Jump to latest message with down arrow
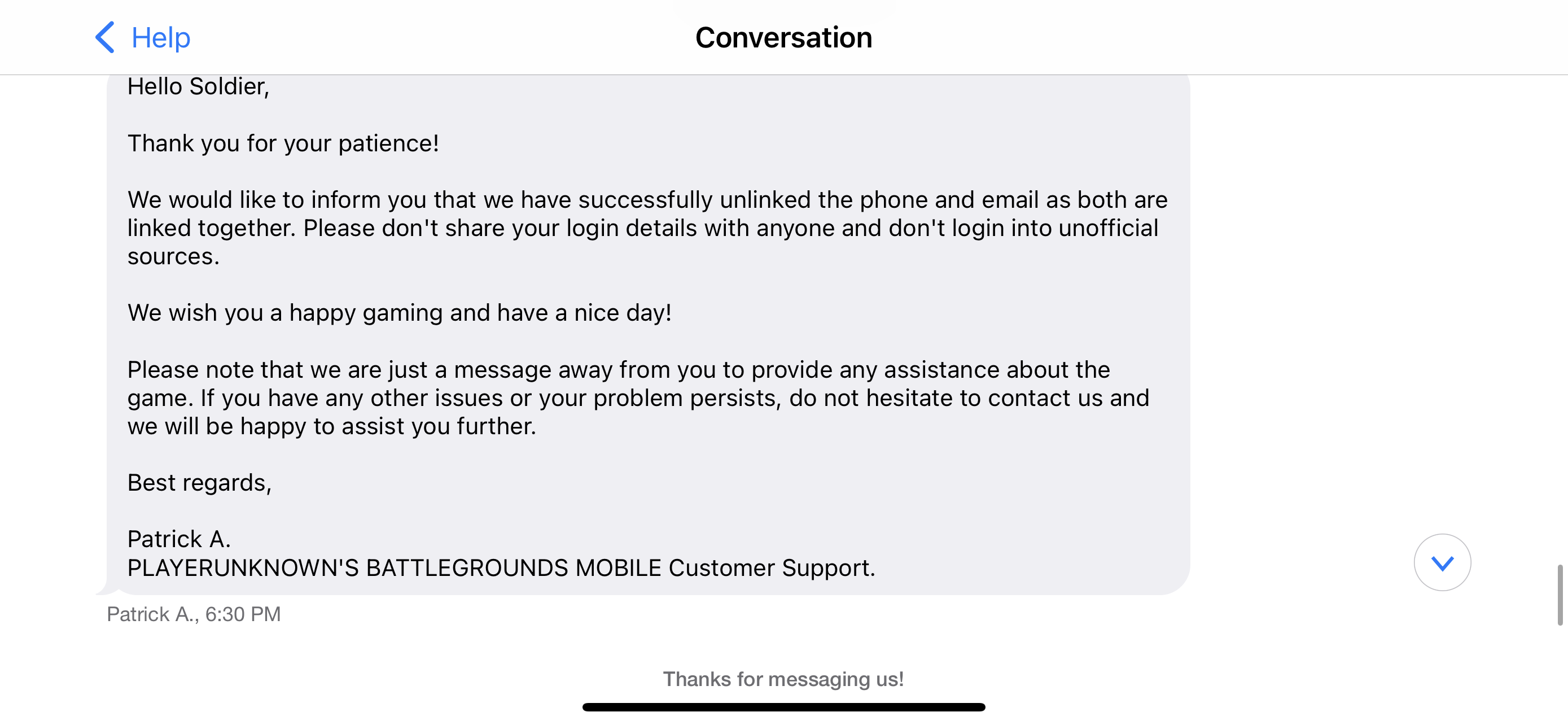 coord(1442,562)
